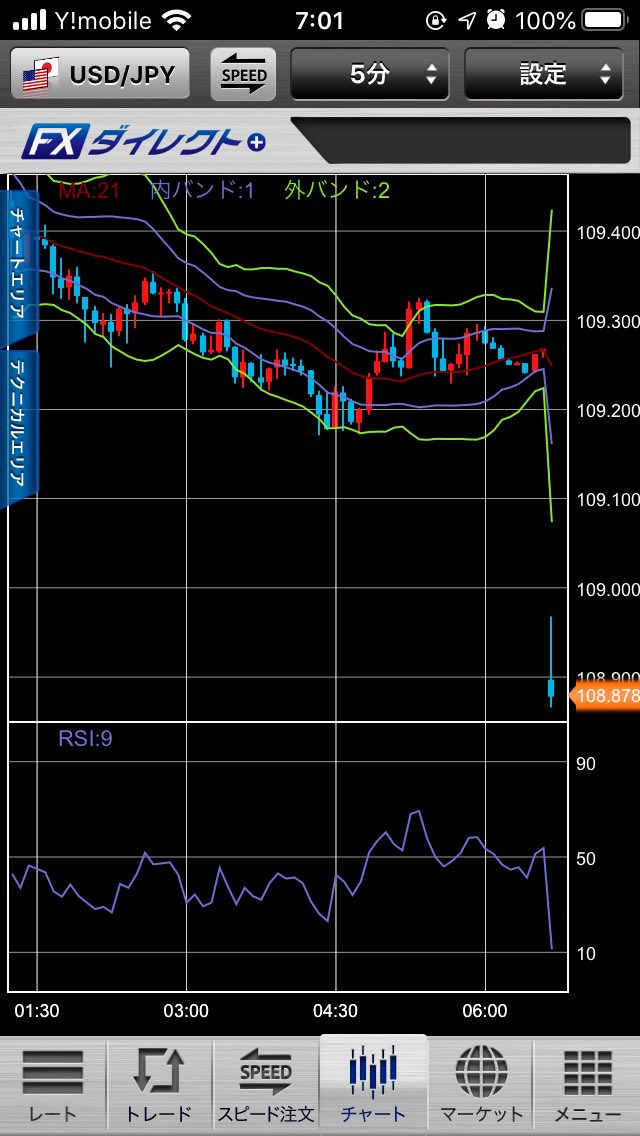Change the USD/JPY currency pair
This screenshot has width=640, height=1136.
[x=100, y=74]
